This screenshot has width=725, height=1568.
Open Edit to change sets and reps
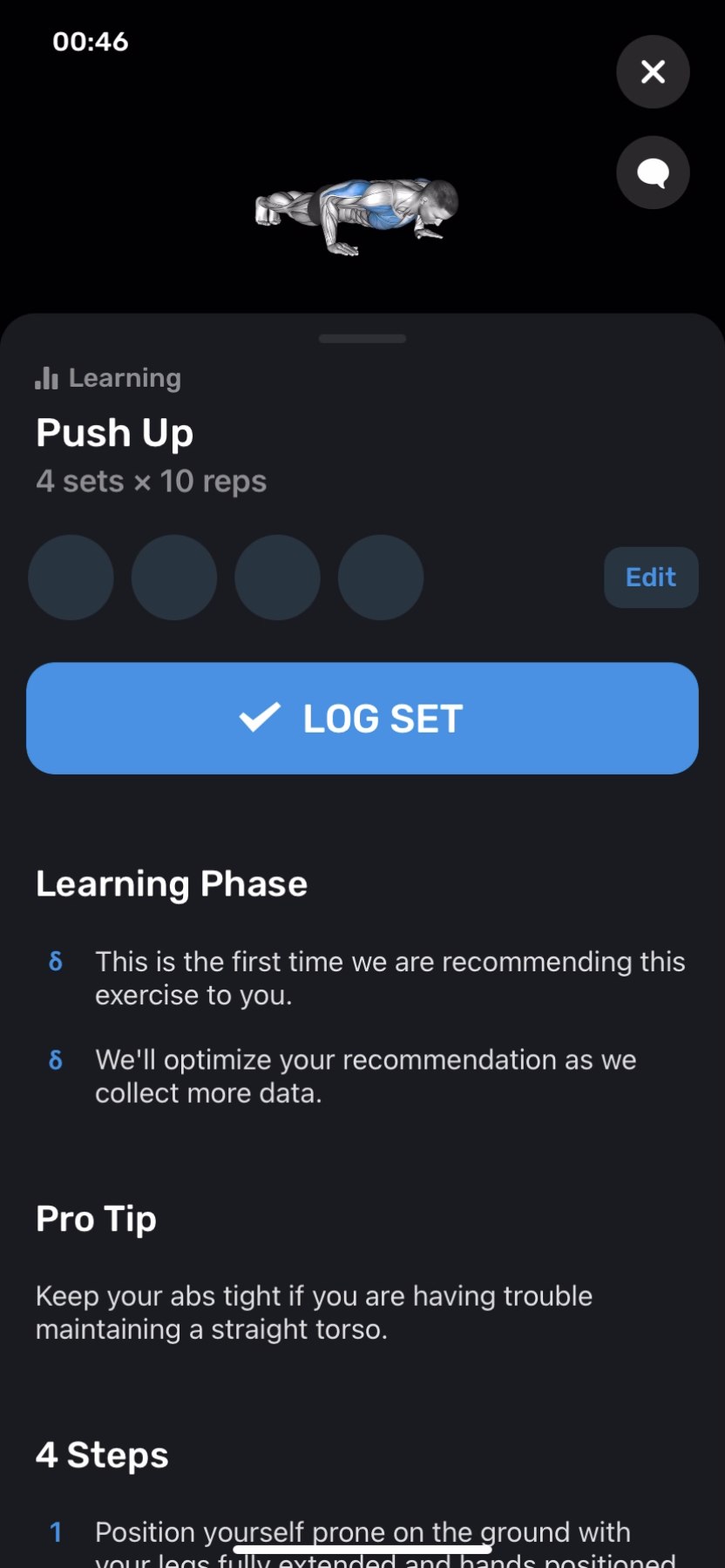(650, 577)
